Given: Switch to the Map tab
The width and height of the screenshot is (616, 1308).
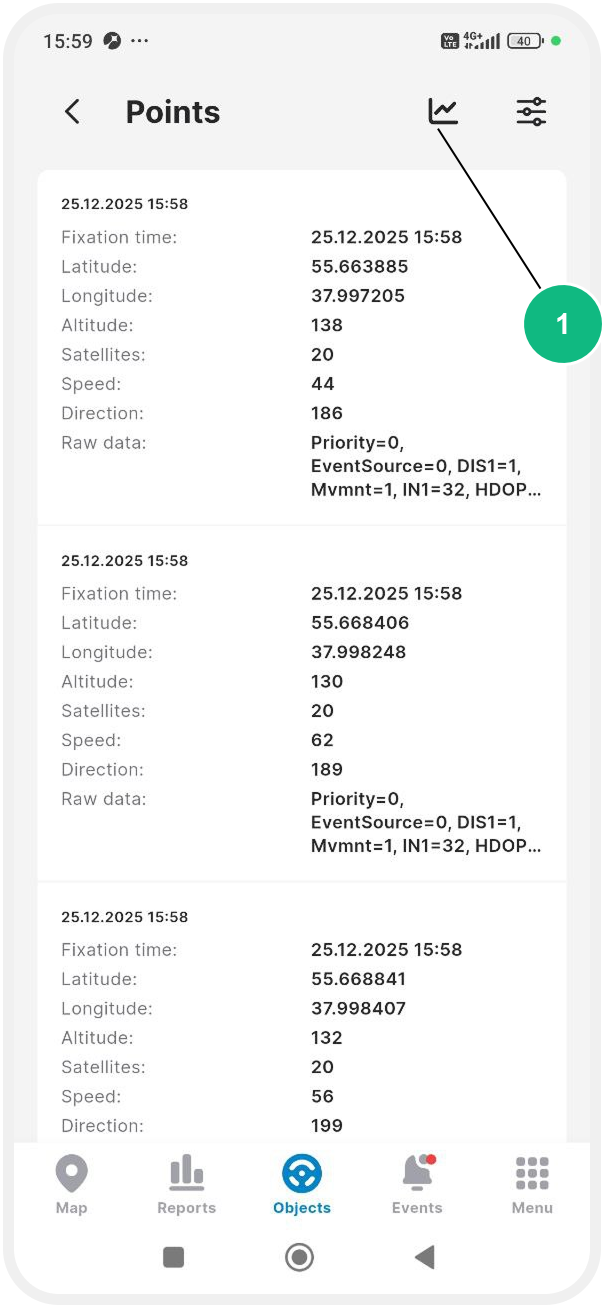Looking at the screenshot, I should tap(72, 1184).
